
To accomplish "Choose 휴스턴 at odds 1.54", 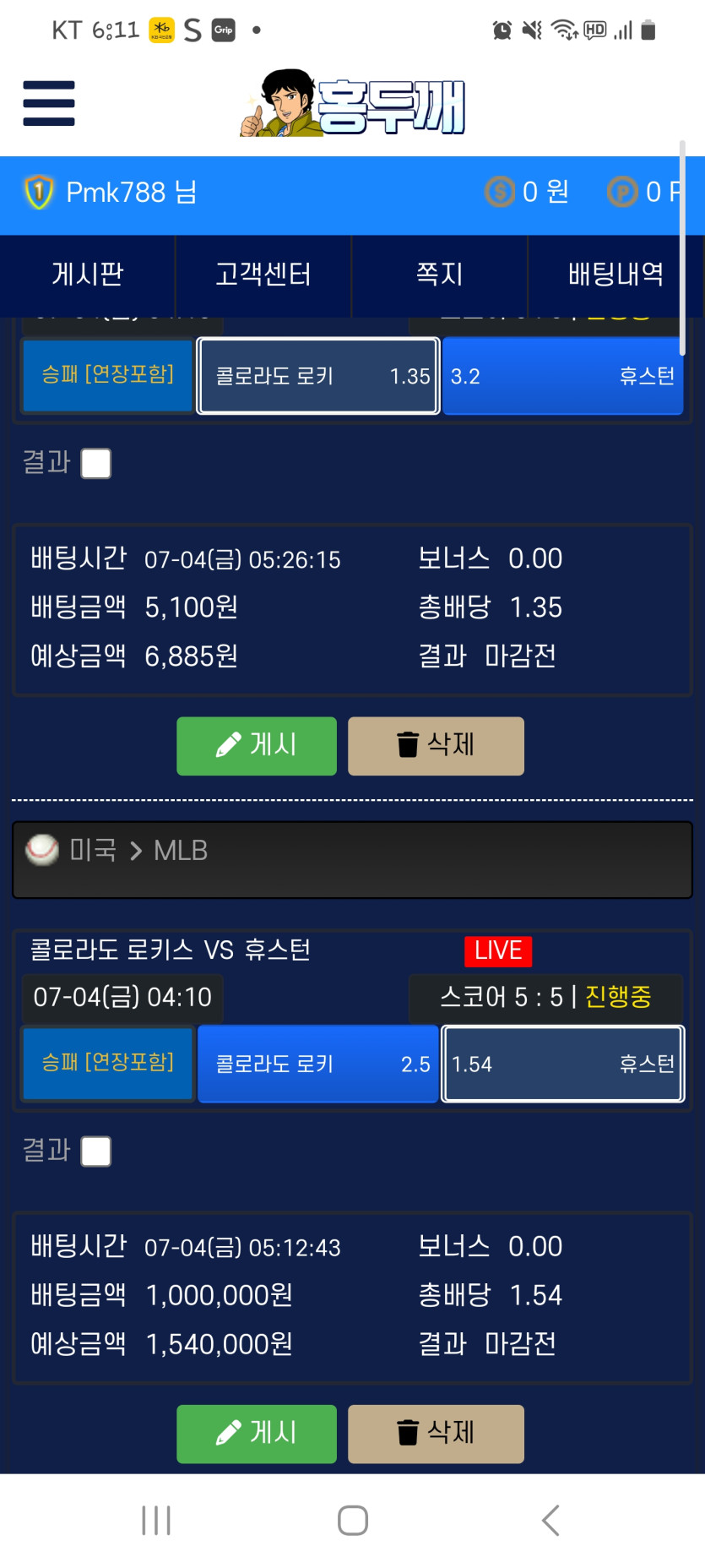I will [563, 1064].
